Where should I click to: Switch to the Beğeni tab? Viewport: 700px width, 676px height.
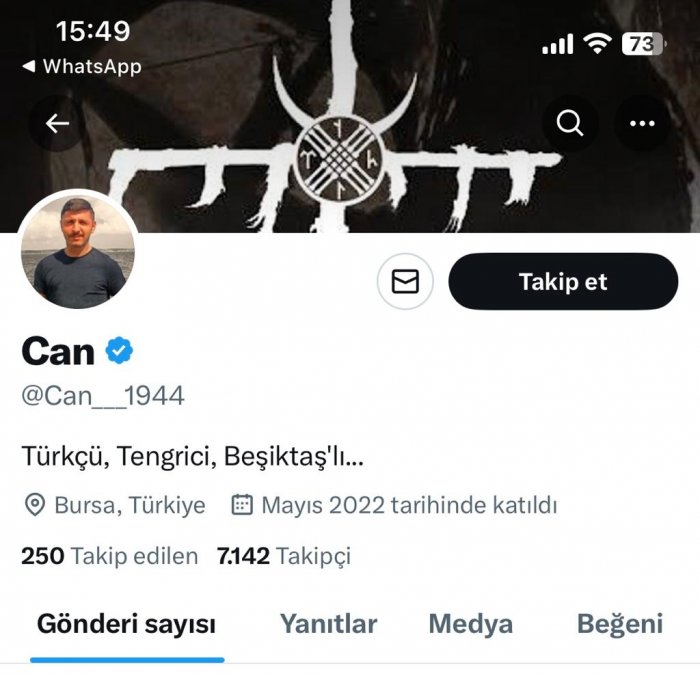coord(619,624)
